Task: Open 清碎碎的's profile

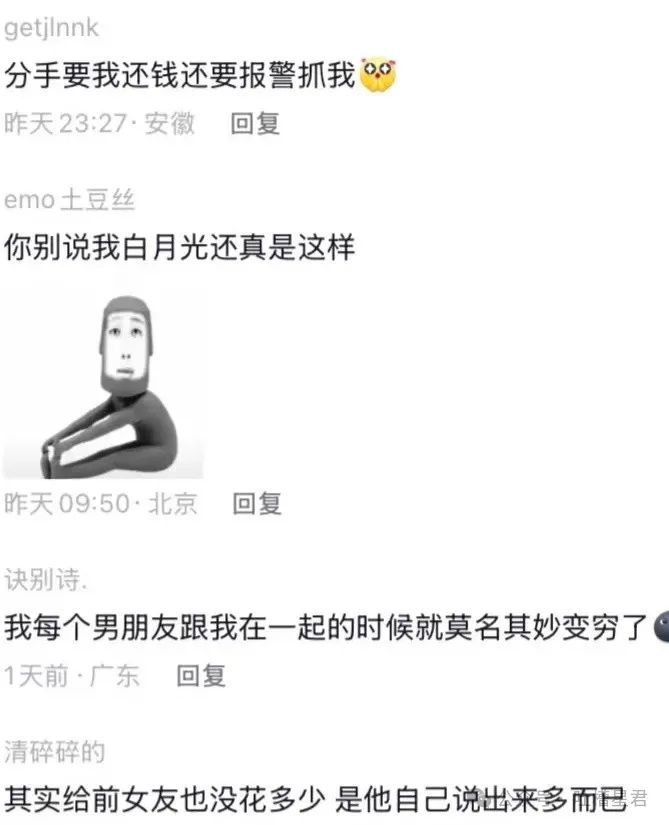Action: pyautogui.click(x=54, y=750)
